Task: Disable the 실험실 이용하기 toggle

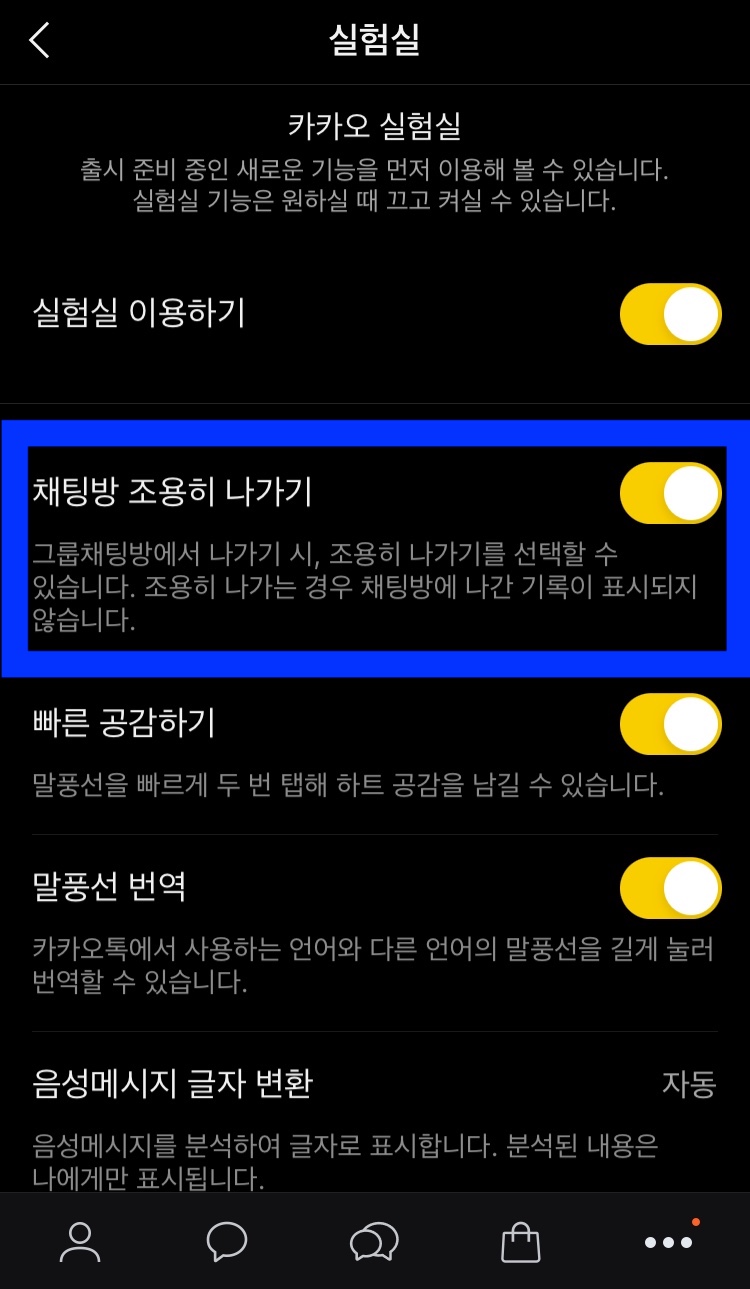Action: pos(670,313)
